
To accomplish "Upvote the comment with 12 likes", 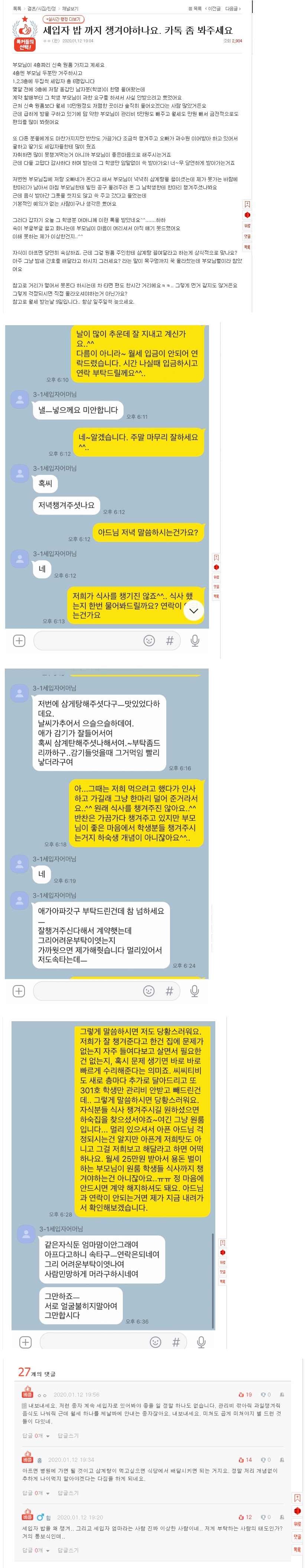I will pos(245,1517).
